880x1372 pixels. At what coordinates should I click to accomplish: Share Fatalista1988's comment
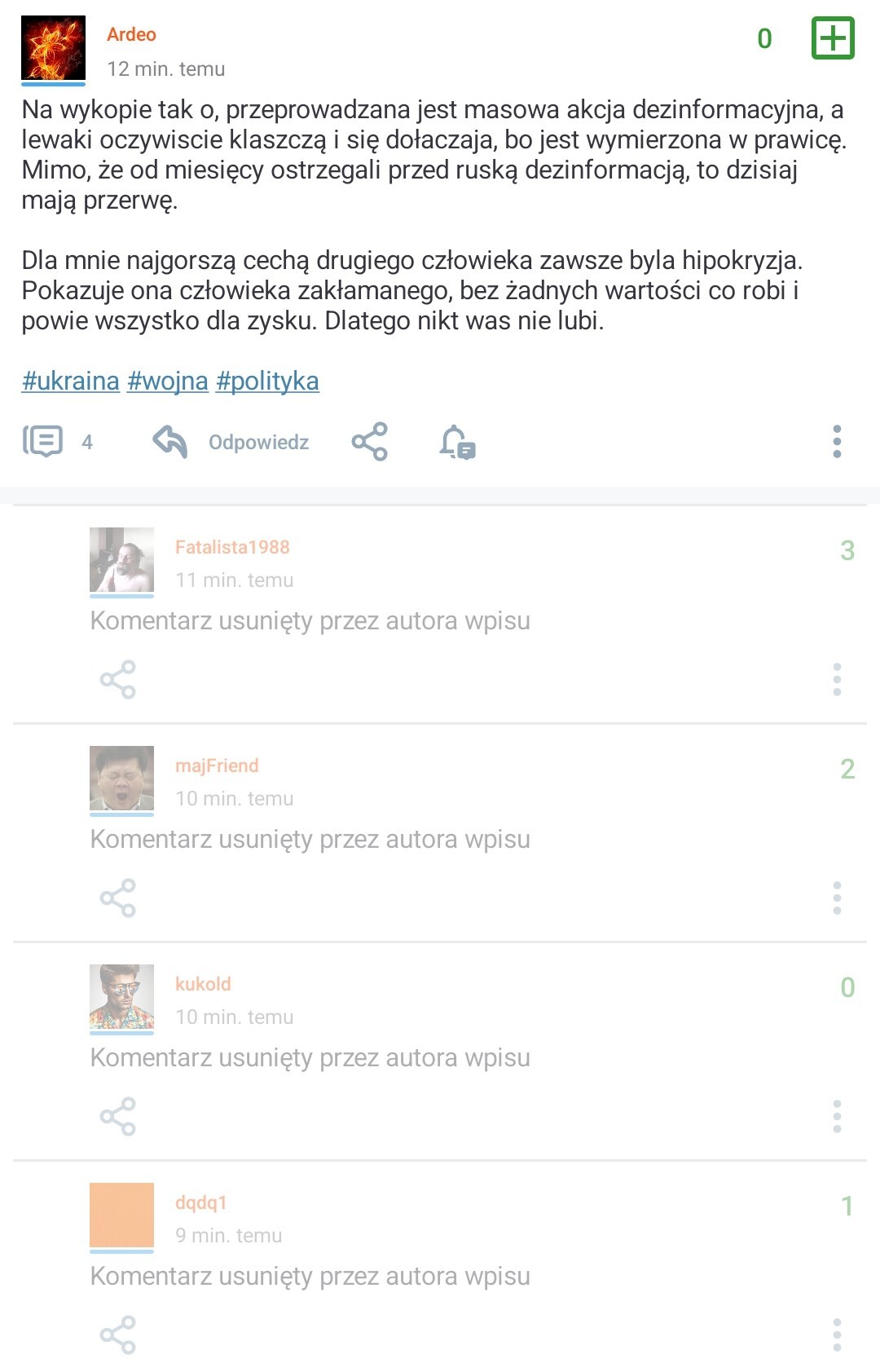[x=117, y=679]
